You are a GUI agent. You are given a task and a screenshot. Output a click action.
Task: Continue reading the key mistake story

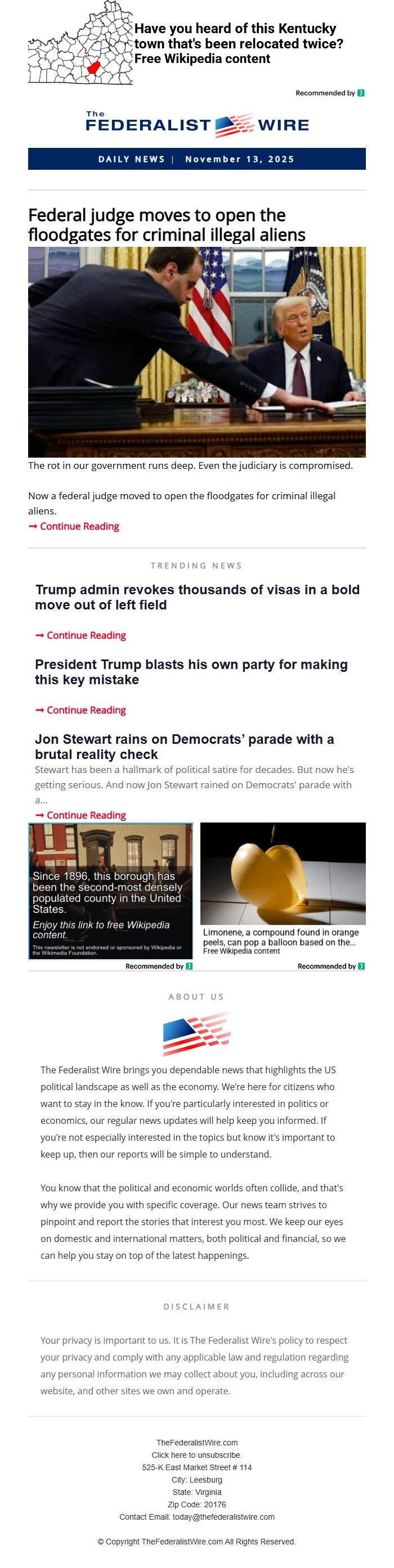tap(85, 710)
